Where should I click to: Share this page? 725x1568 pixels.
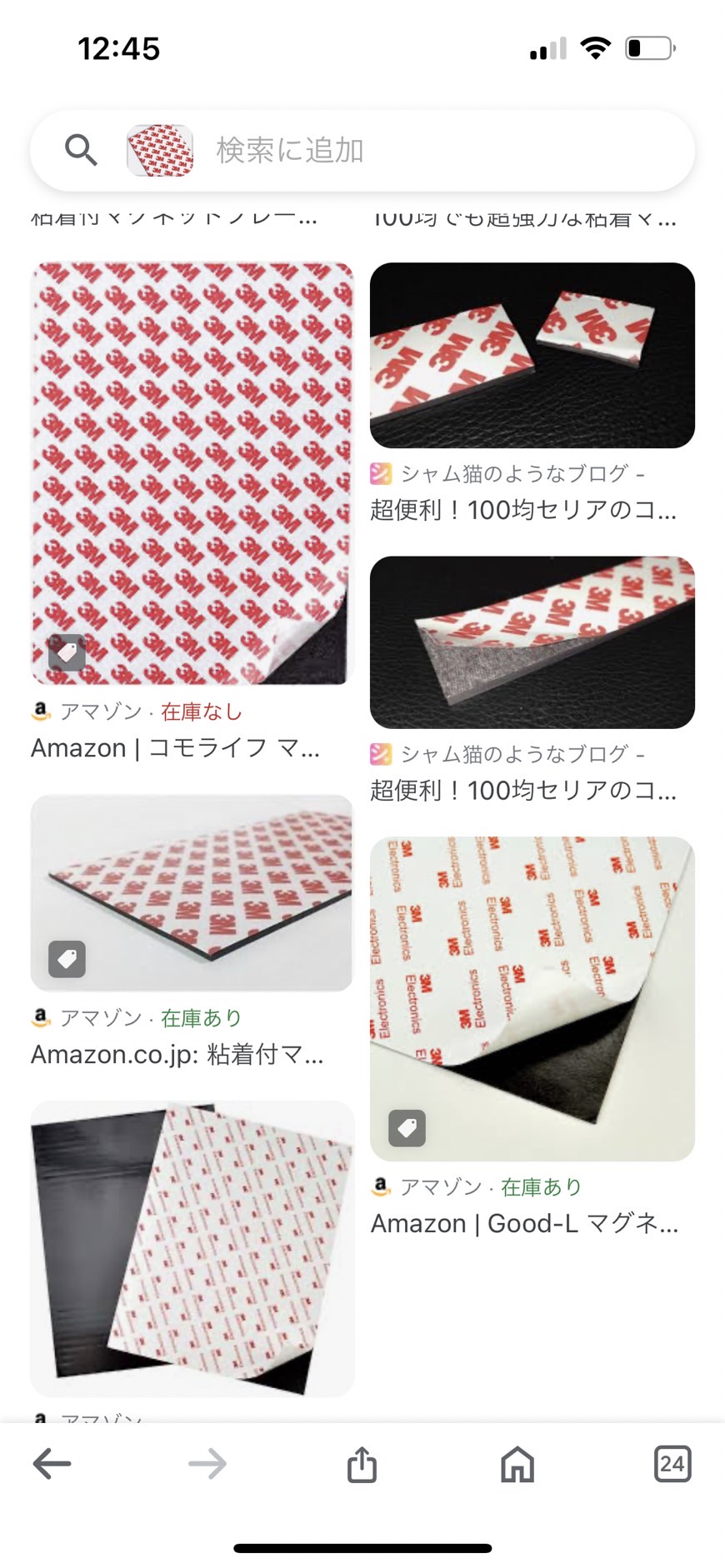point(362,1464)
